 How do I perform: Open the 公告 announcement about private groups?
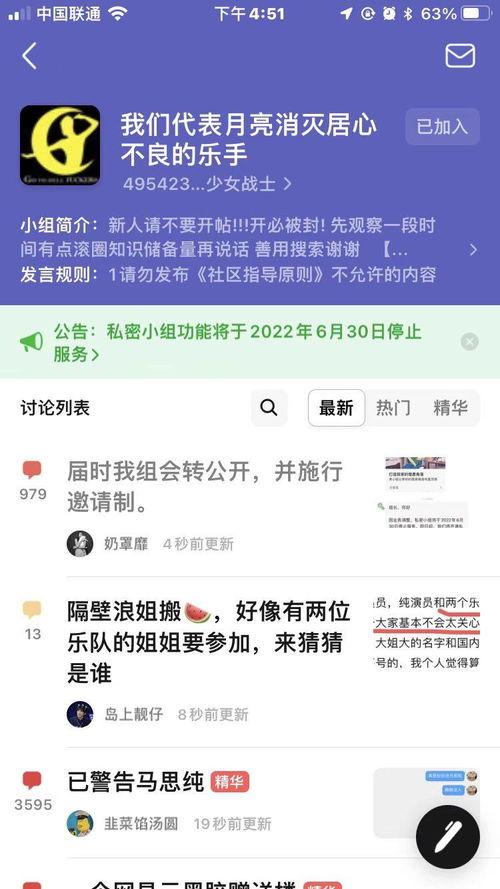click(x=238, y=342)
